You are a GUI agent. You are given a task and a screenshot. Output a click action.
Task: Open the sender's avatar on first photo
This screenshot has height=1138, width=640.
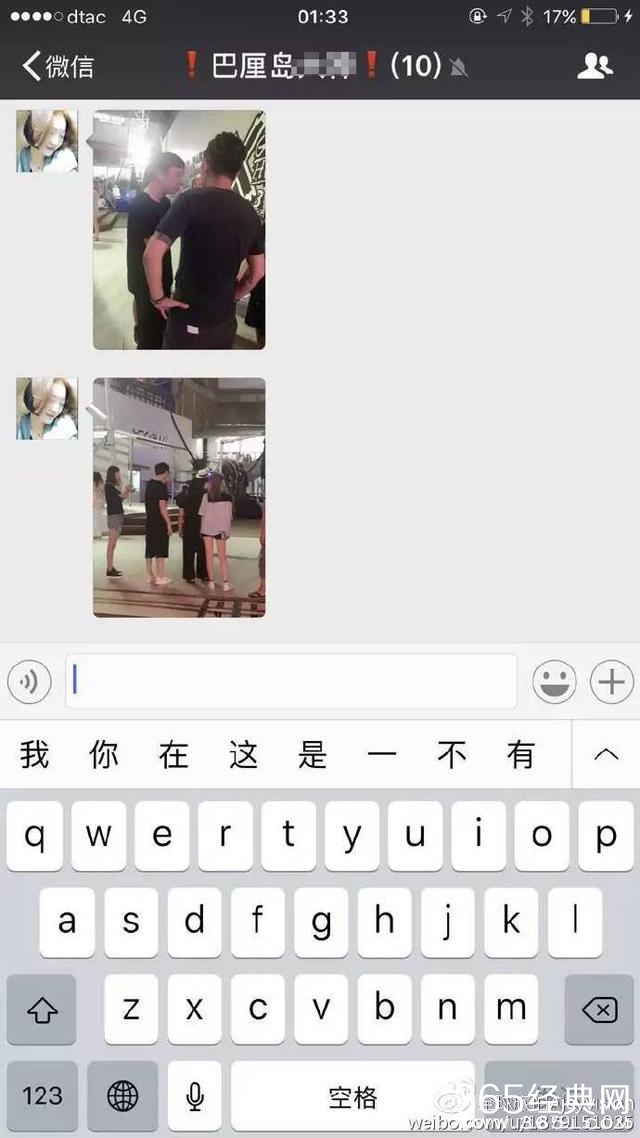pyautogui.click(x=47, y=141)
